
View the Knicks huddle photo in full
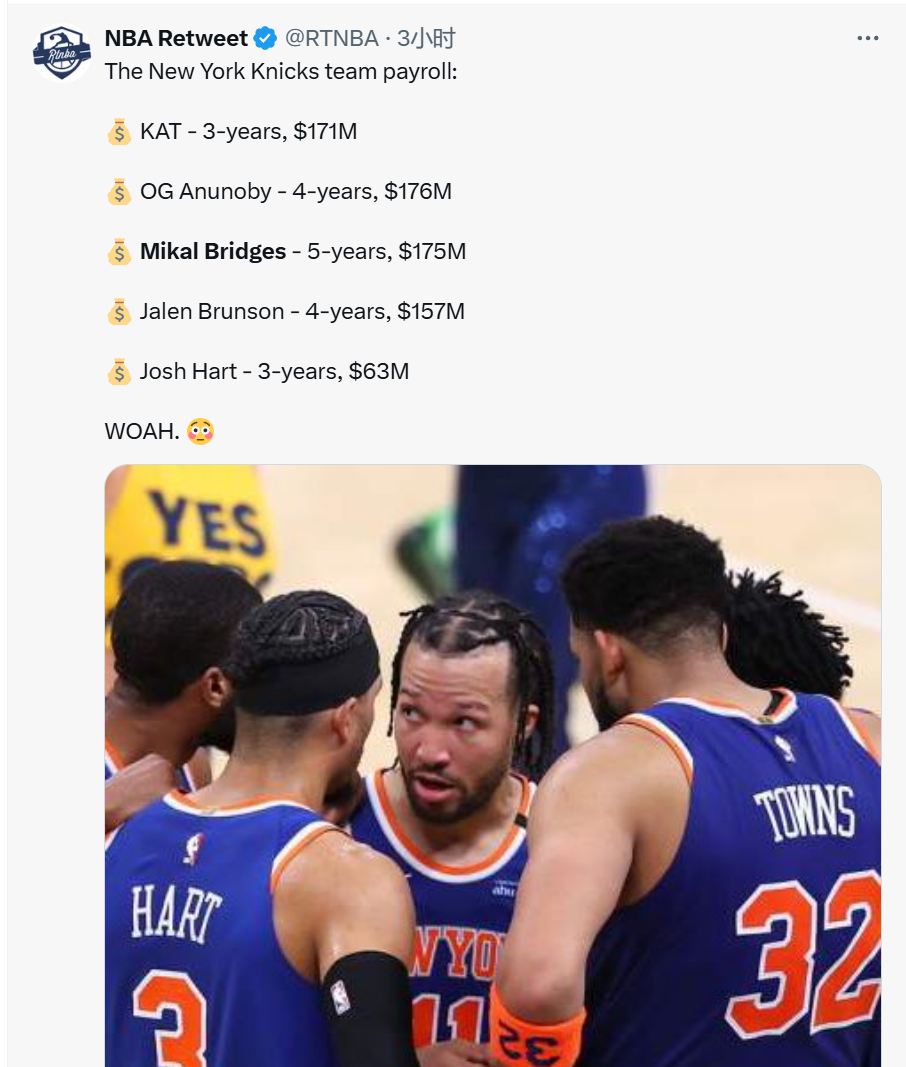[492, 765]
